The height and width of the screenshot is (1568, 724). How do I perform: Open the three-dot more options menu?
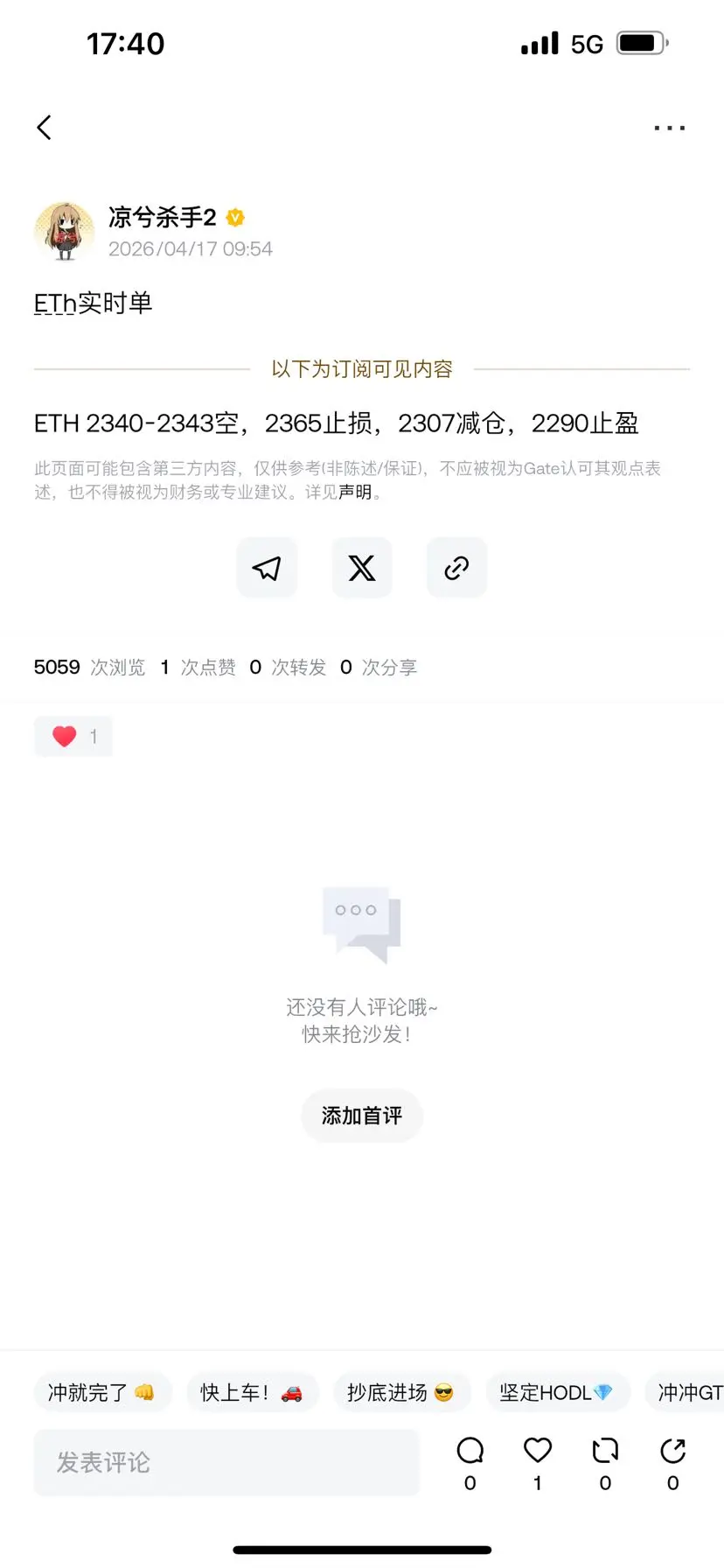point(668,127)
